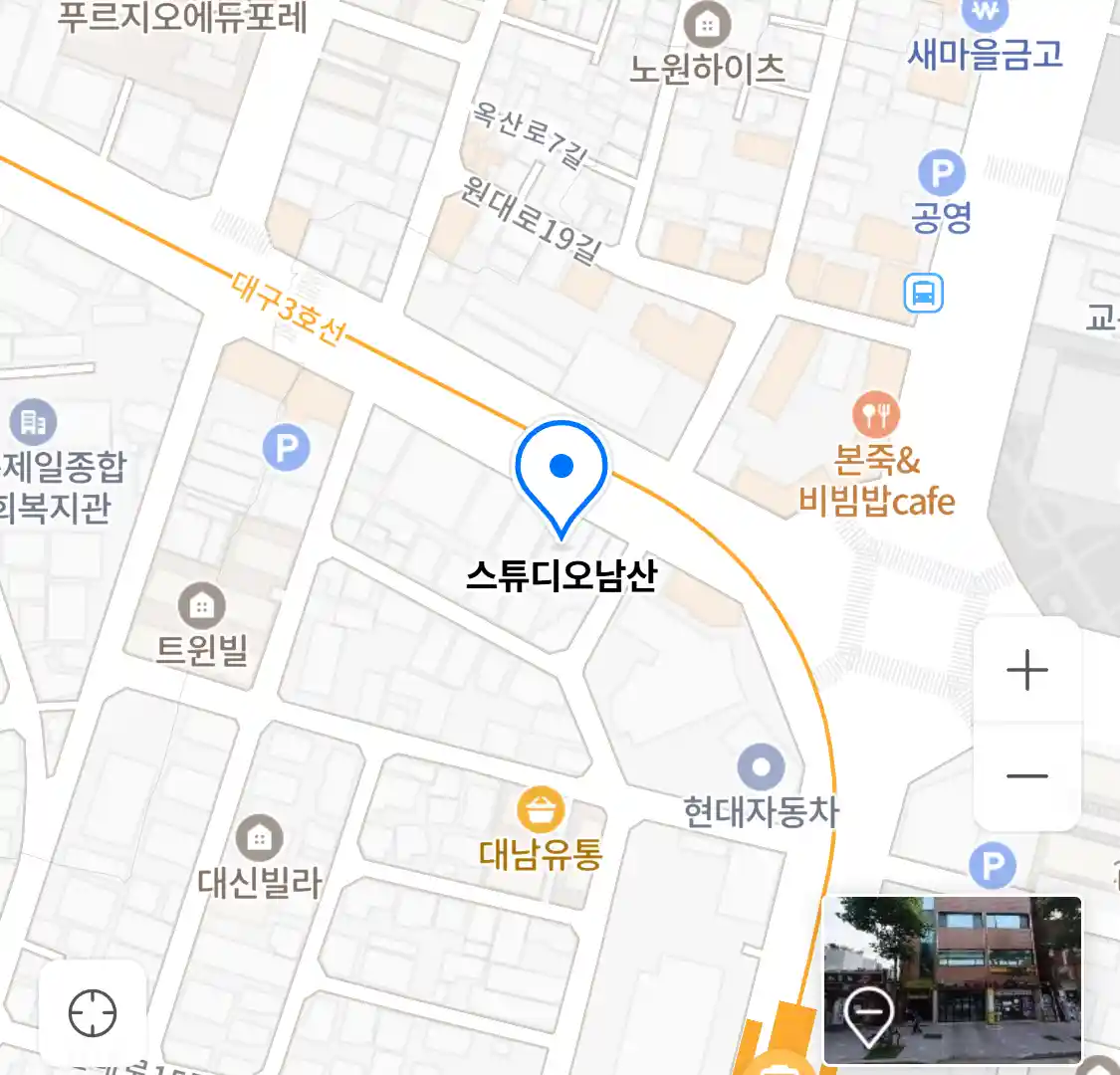Tap the 대남유통 store marker
Screen dimensions: 1120x1075
[x=541, y=810]
